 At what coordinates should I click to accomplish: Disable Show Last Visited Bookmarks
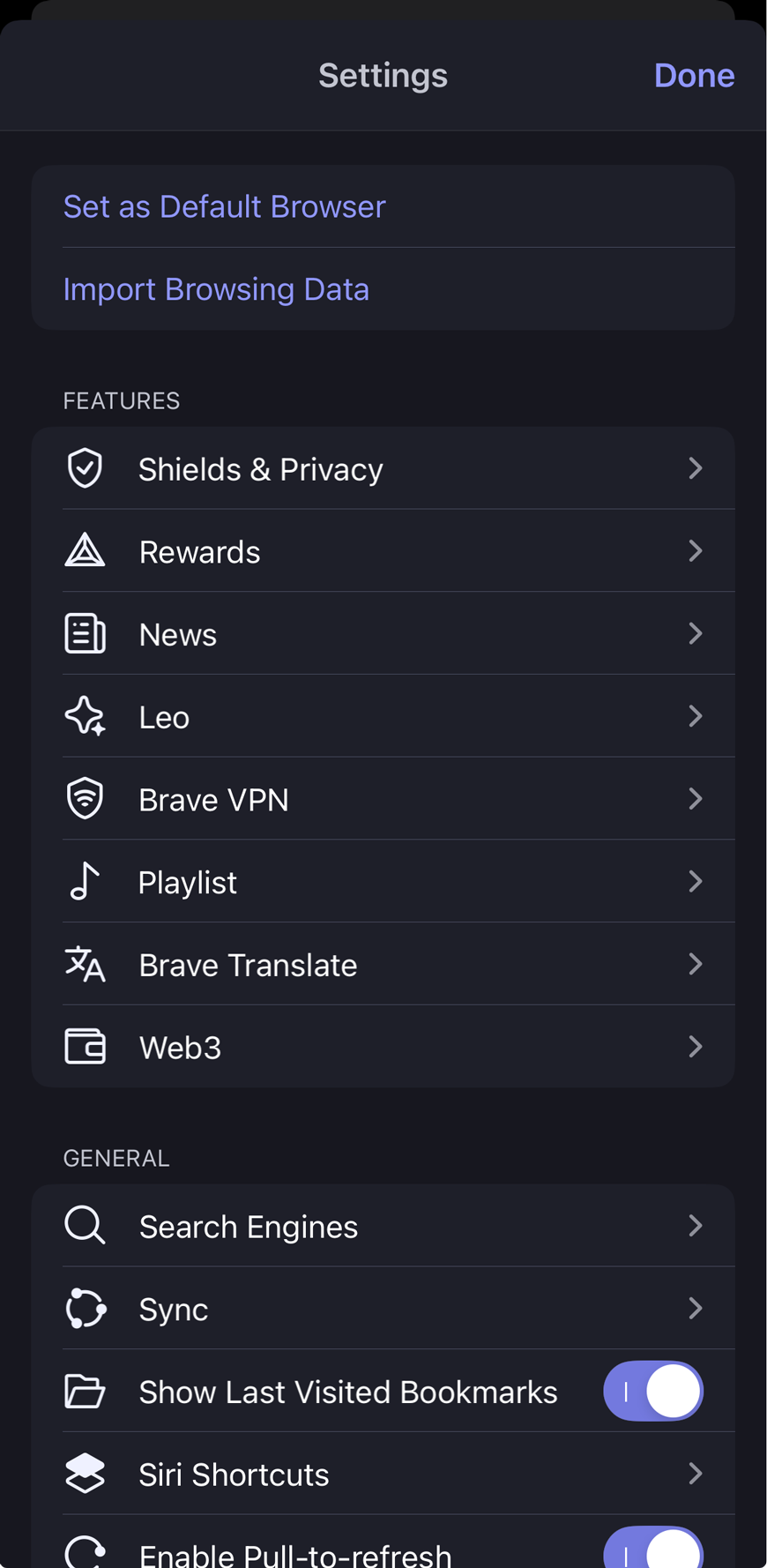click(x=652, y=1392)
